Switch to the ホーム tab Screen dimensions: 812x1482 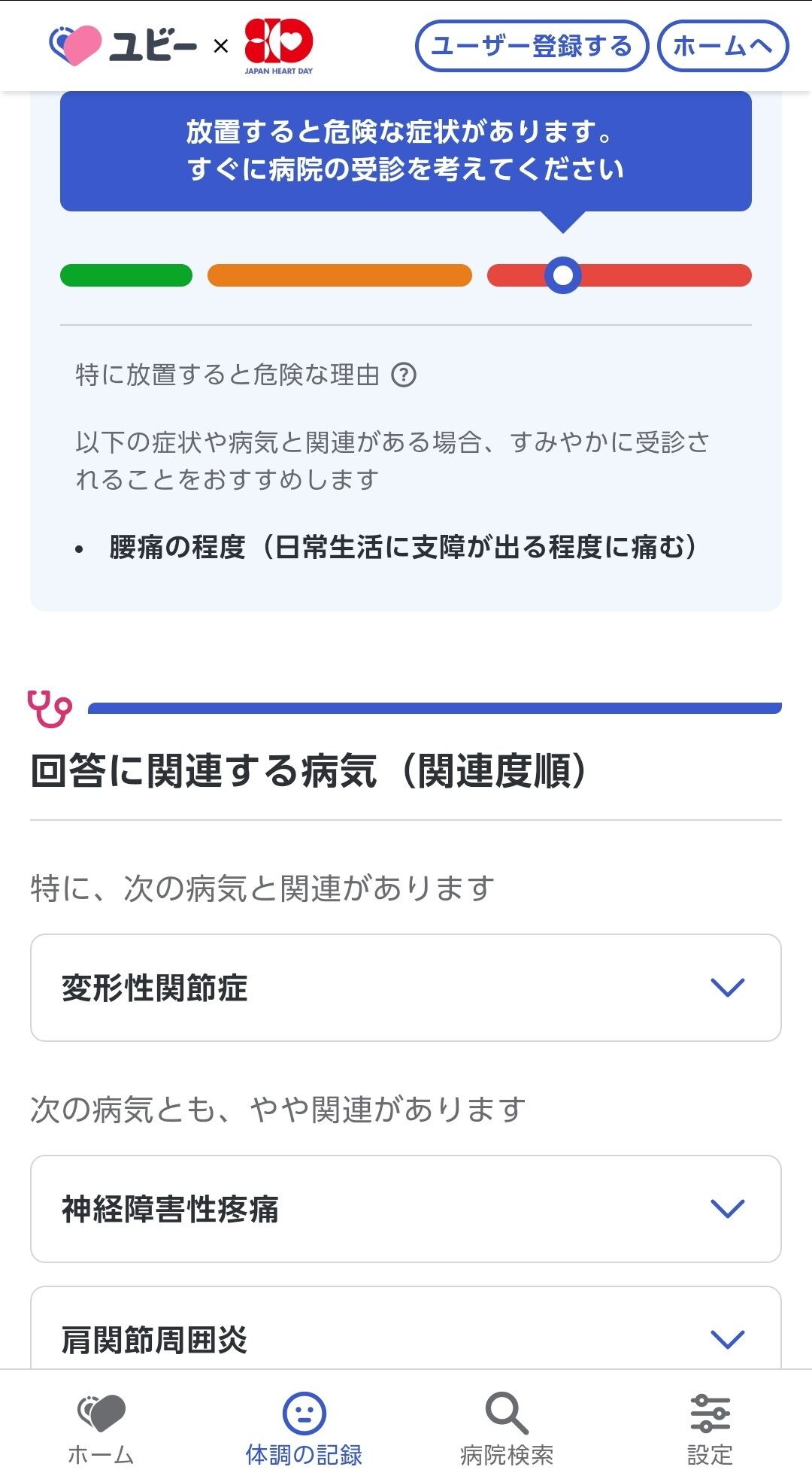(x=101, y=1429)
